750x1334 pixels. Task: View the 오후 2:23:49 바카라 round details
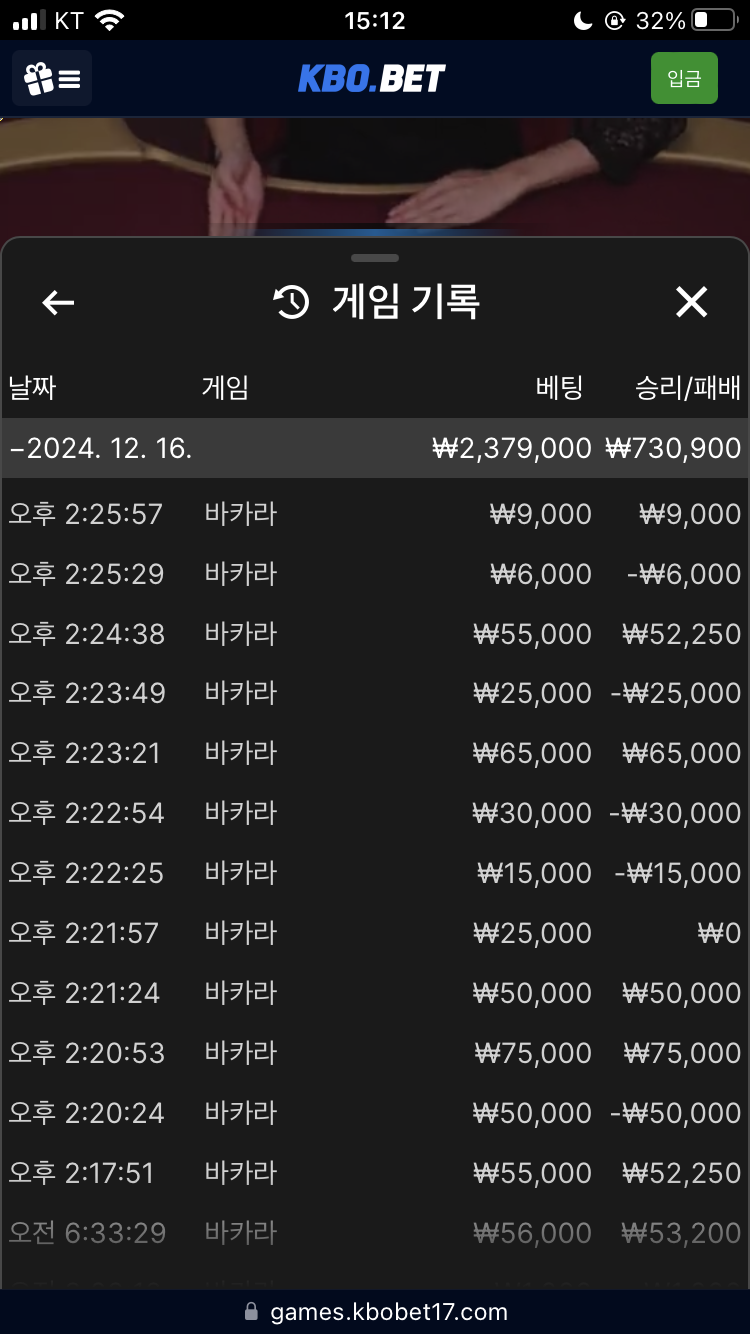pos(375,693)
